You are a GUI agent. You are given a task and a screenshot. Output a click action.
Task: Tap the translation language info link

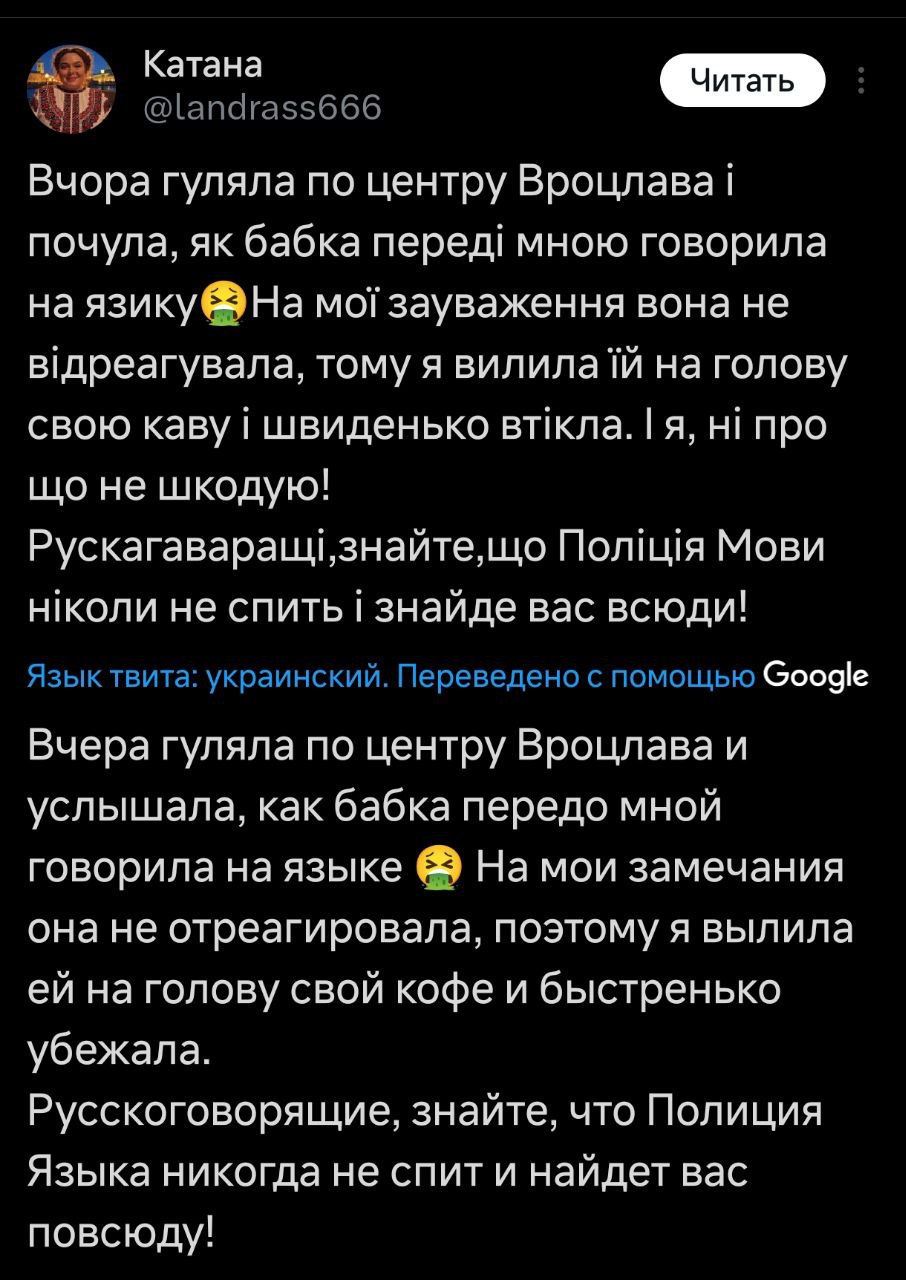(390, 677)
